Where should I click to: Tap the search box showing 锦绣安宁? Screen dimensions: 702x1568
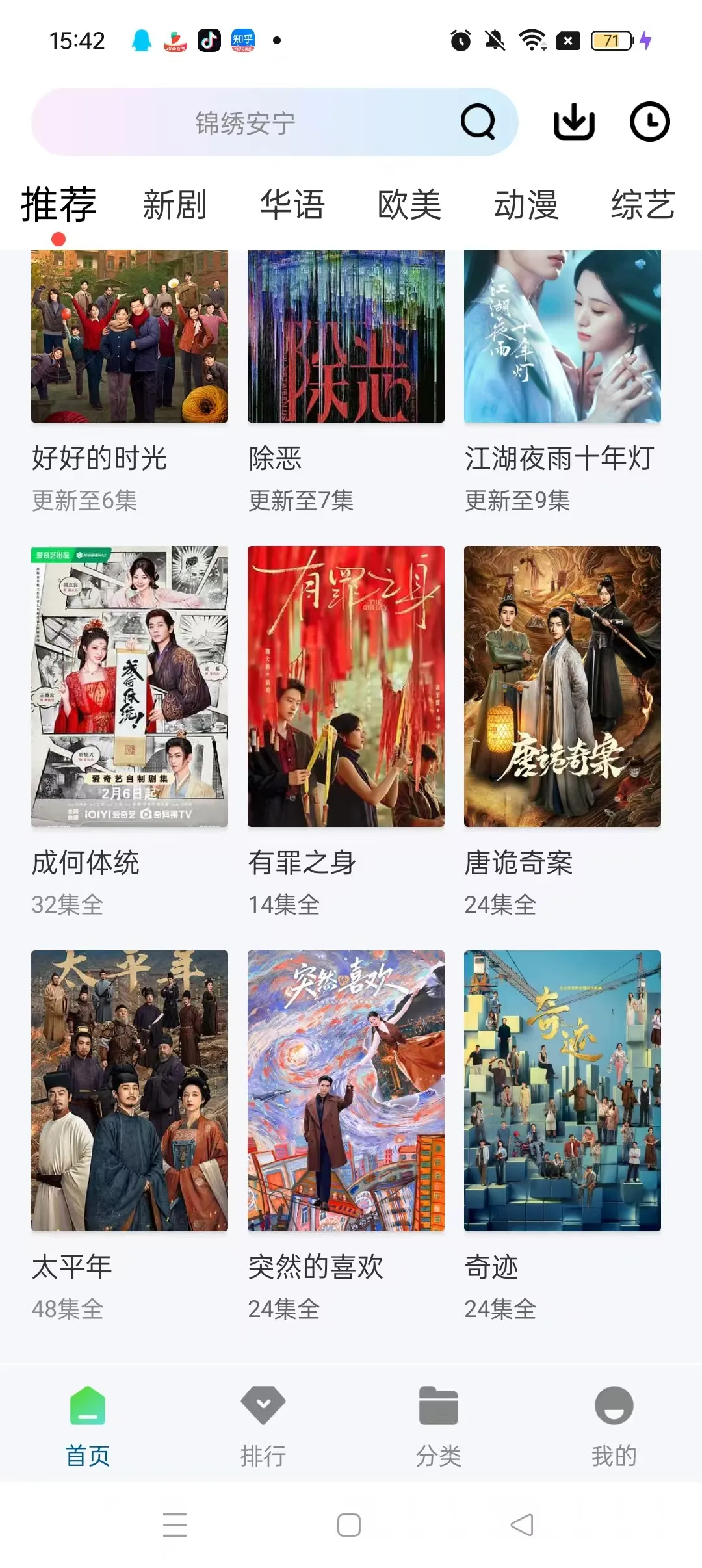[x=247, y=122]
